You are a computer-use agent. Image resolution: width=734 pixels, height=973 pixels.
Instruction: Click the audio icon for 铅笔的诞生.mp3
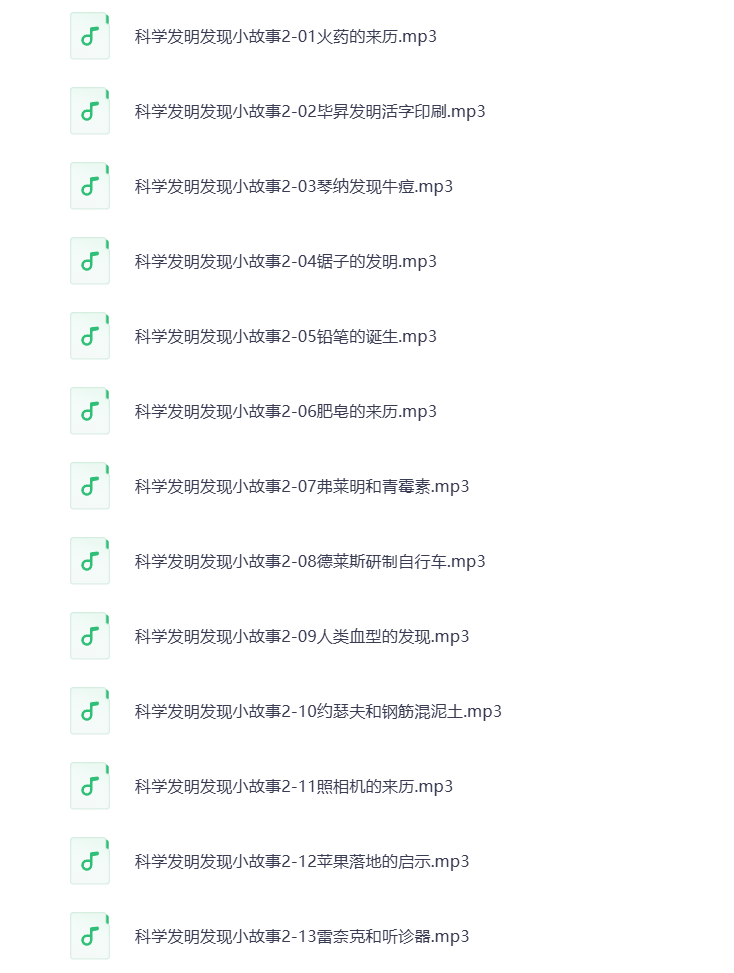pyautogui.click(x=90, y=336)
